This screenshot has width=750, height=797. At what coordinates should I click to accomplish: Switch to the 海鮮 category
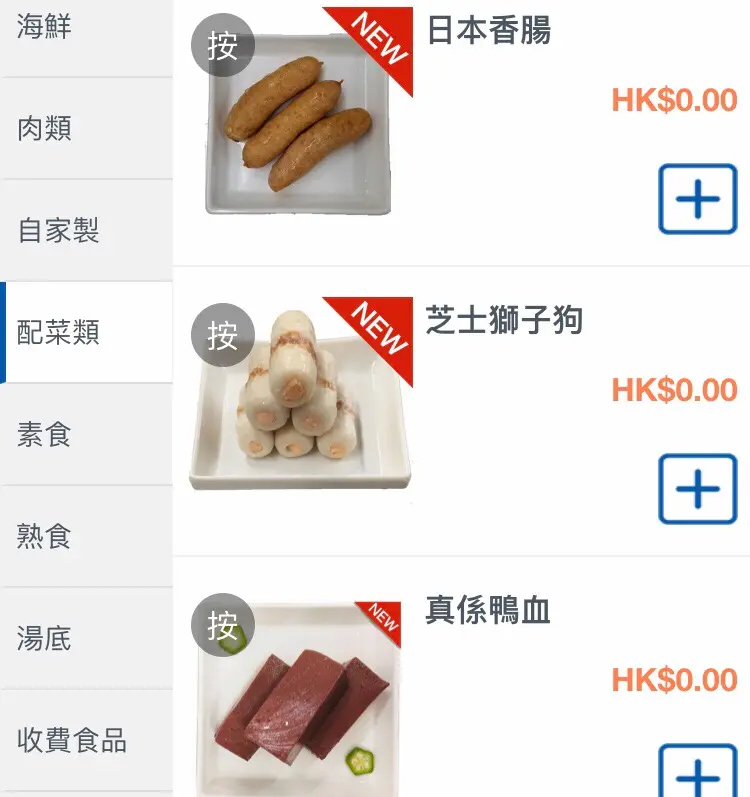click(x=85, y=28)
